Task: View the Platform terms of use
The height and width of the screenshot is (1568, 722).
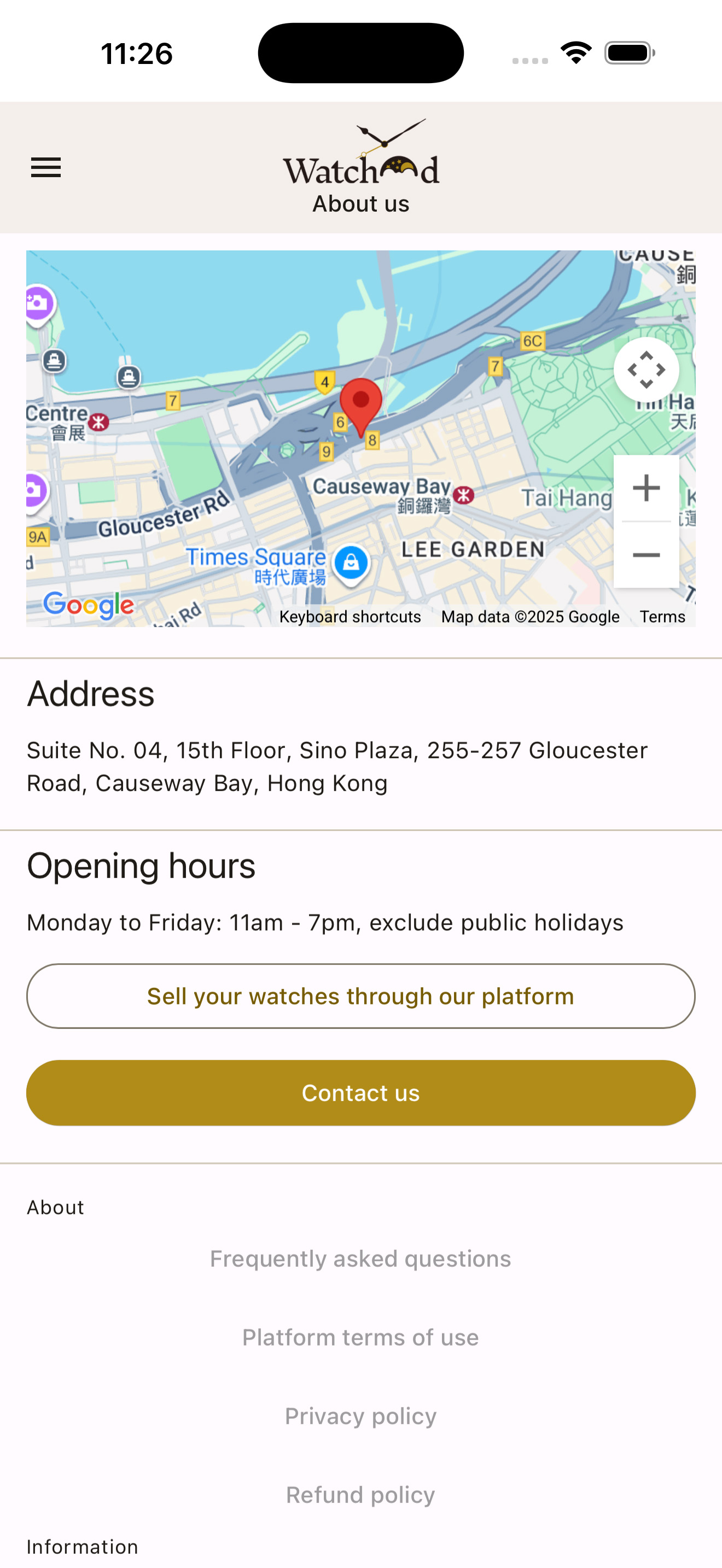Action: (360, 1337)
